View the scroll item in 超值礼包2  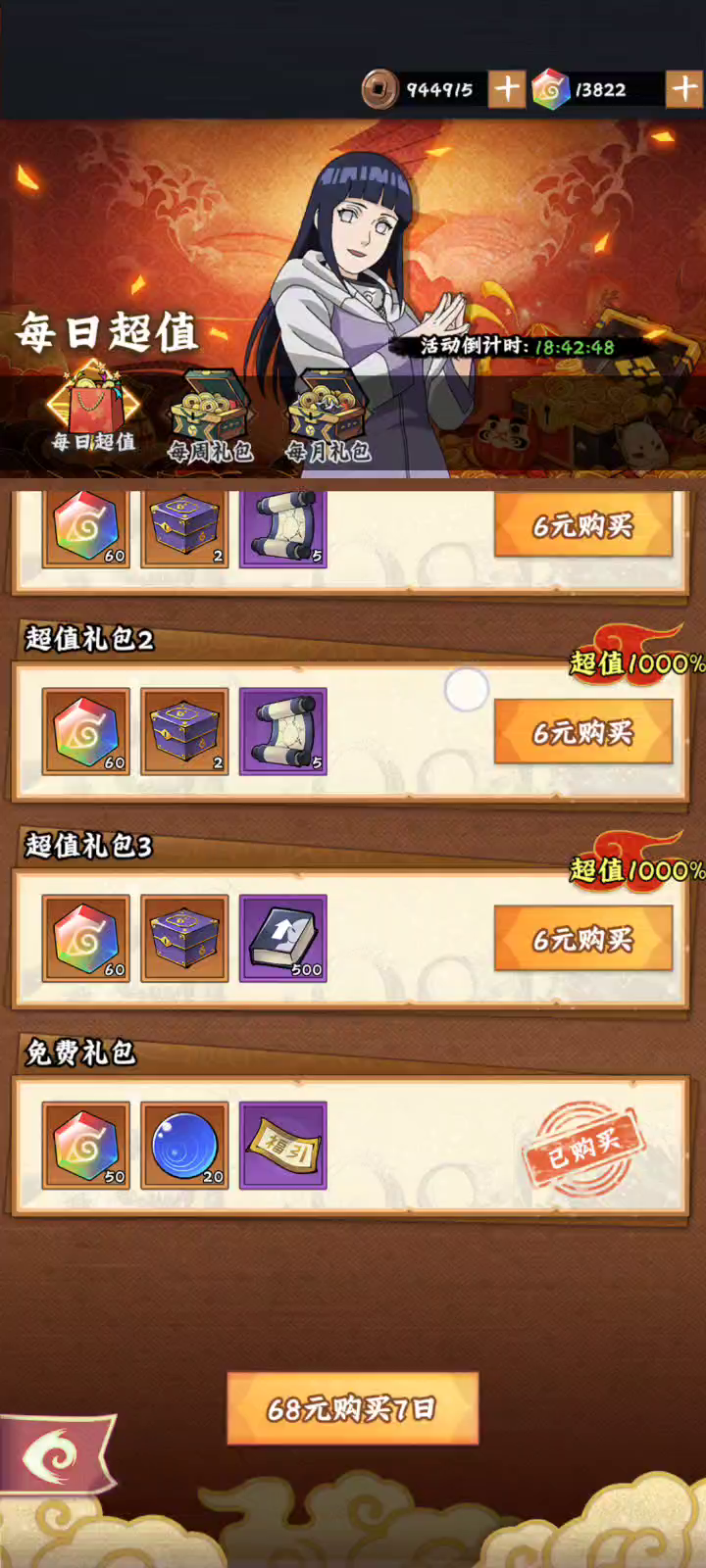283,731
